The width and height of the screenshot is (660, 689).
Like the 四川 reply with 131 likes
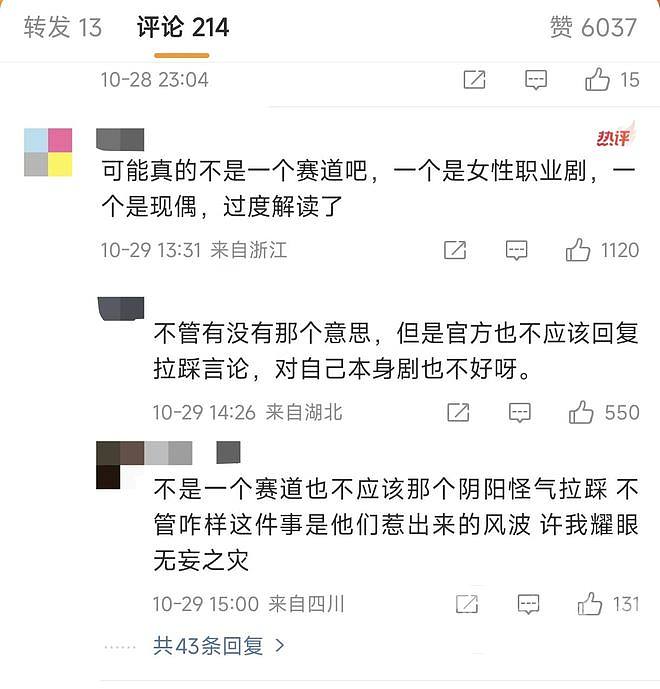pos(590,604)
